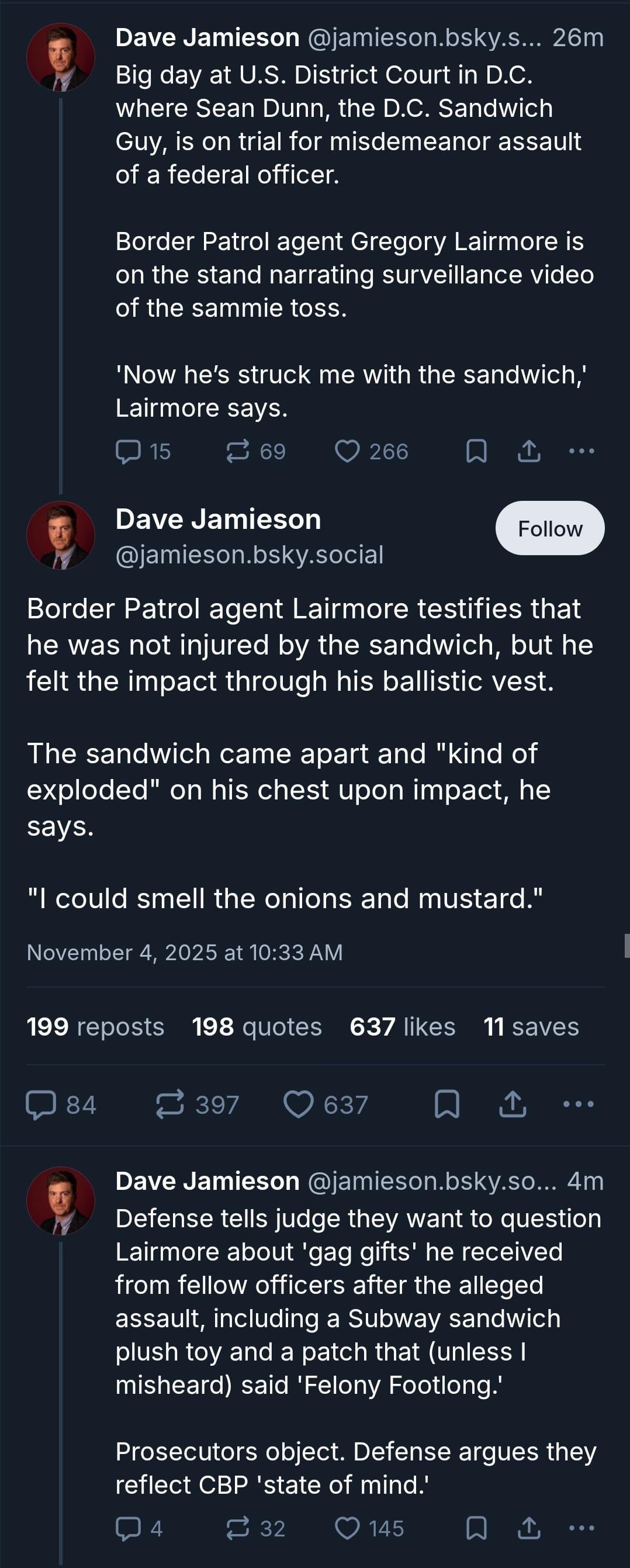View the 199 reposts list
This screenshot has width=630, height=1568.
pyautogui.click(x=96, y=1027)
